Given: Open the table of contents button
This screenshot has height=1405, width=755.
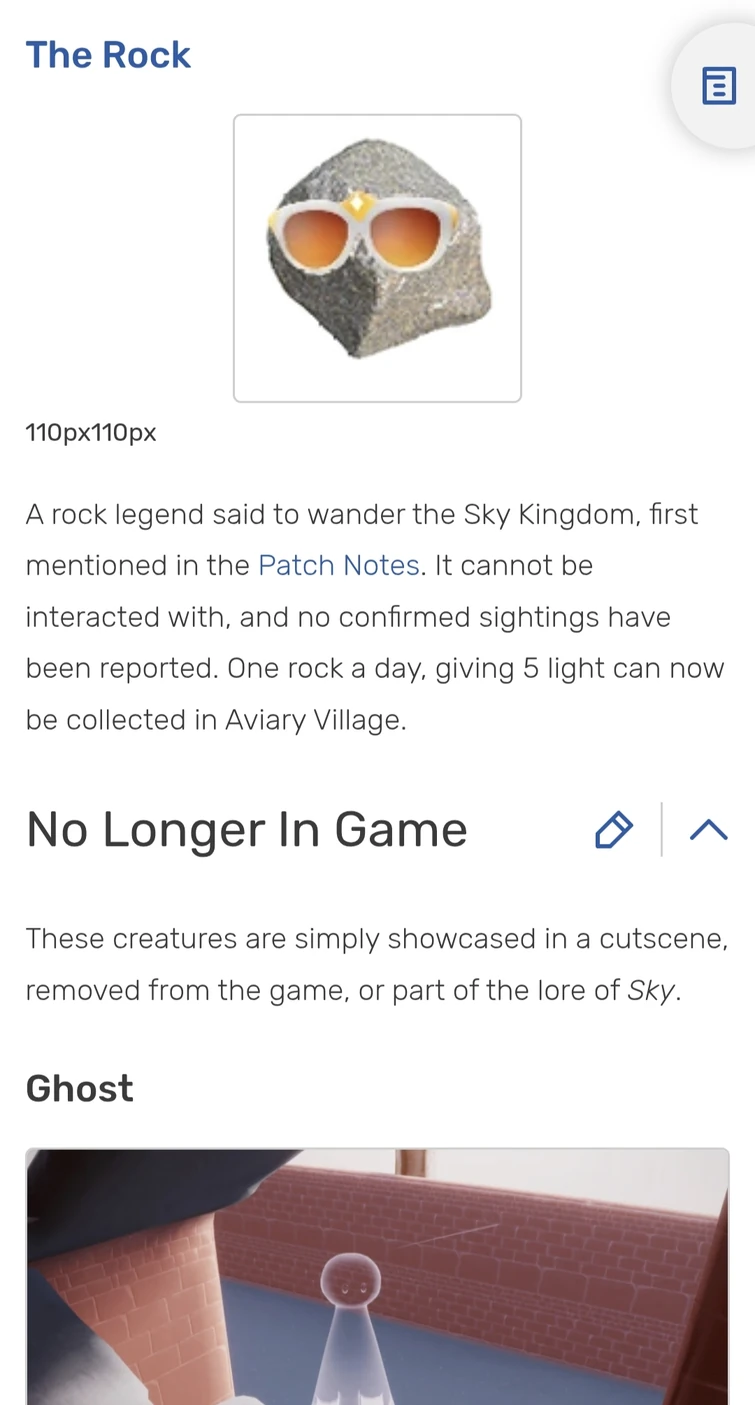Looking at the screenshot, I should click(718, 86).
